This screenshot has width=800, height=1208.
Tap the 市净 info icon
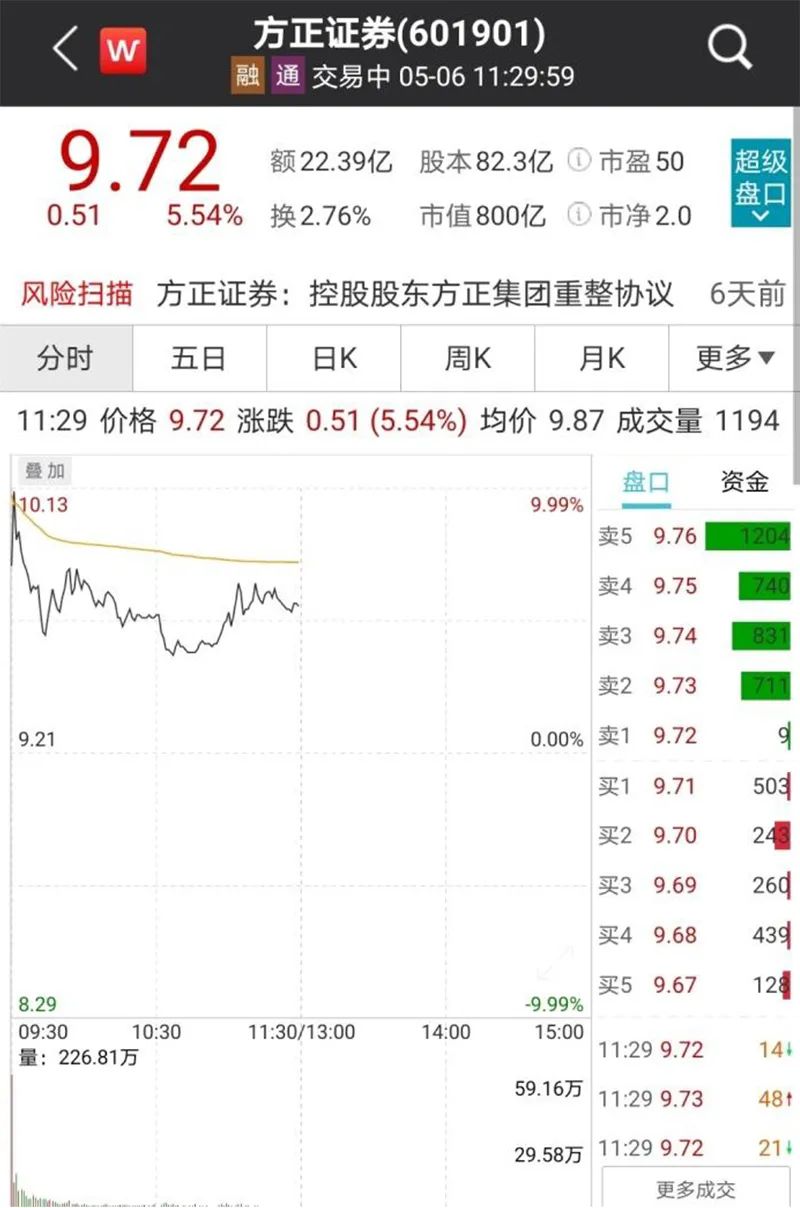click(x=579, y=214)
